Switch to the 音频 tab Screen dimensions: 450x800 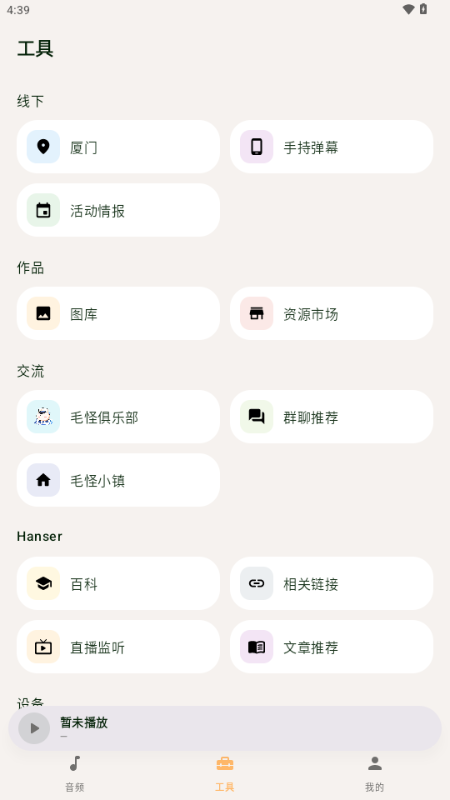tap(74, 773)
